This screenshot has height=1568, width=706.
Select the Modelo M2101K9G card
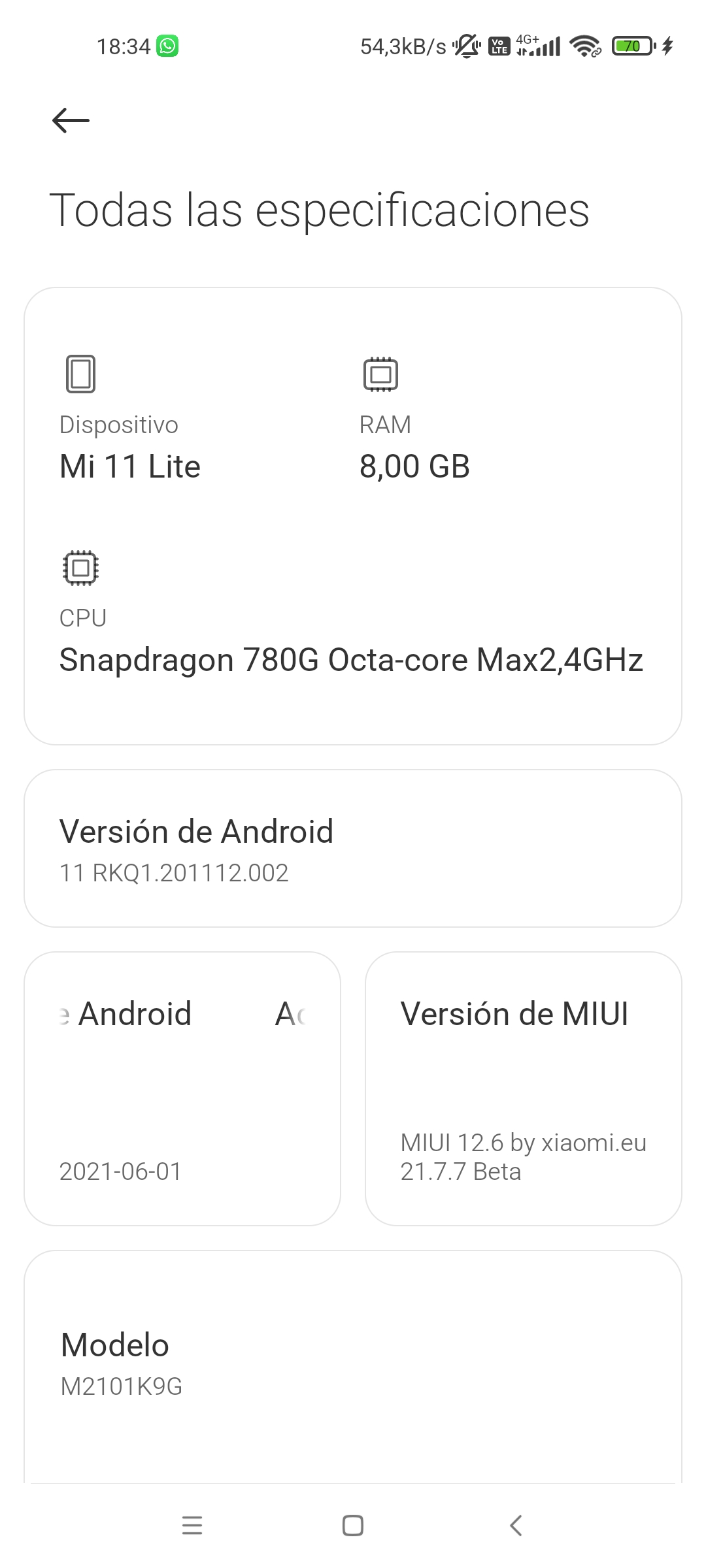pyautogui.click(x=353, y=1367)
